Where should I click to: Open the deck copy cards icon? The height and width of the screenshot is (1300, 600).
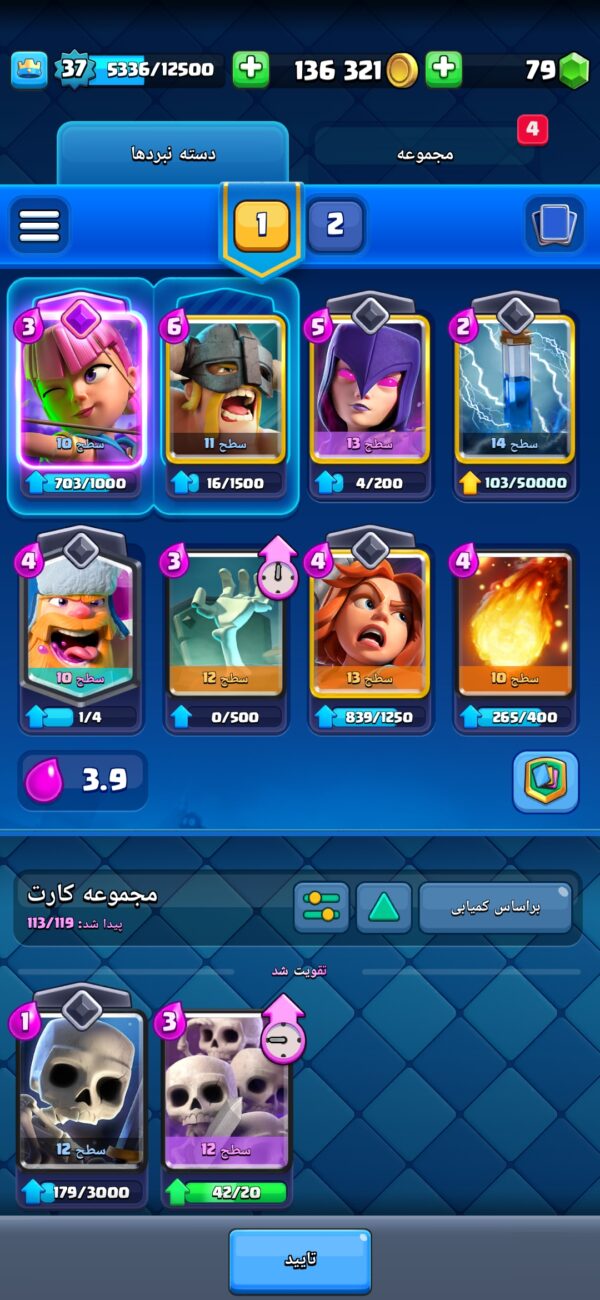(x=555, y=224)
